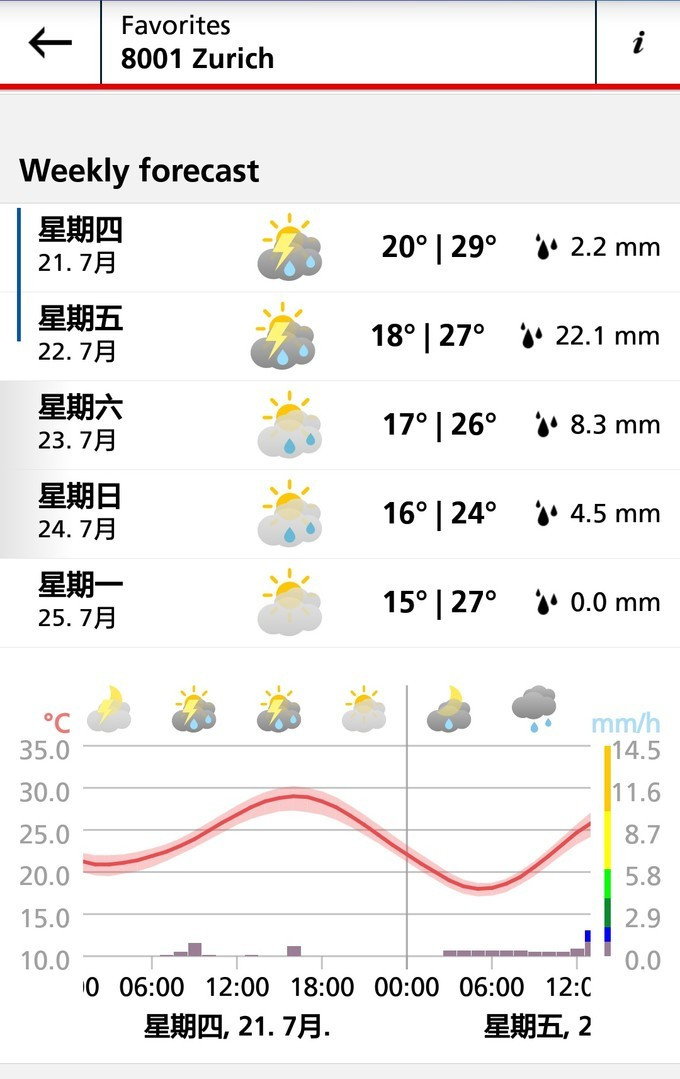Open the 星期六 23. 7月 forecast
680x1079 pixels.
[340, 425]
